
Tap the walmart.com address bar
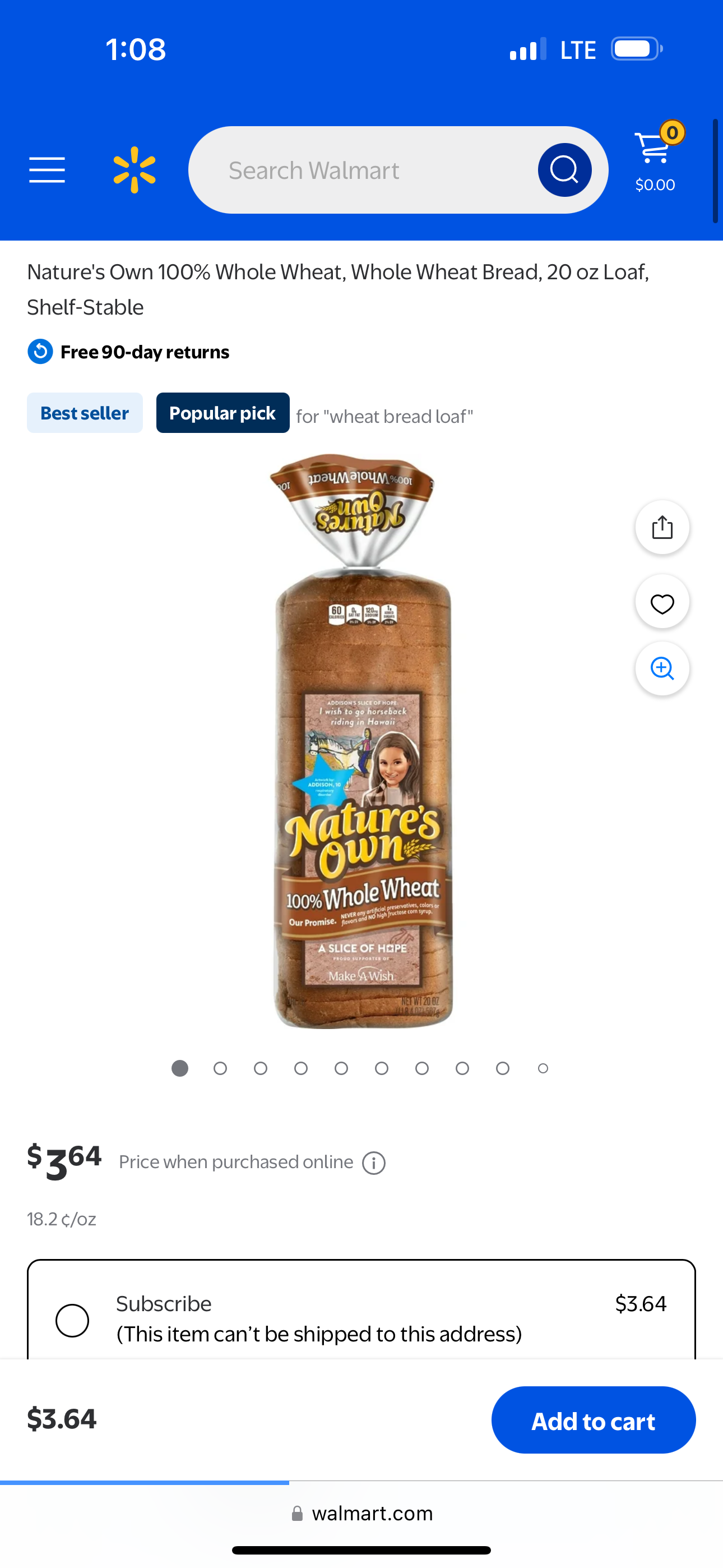[363, 1513]
